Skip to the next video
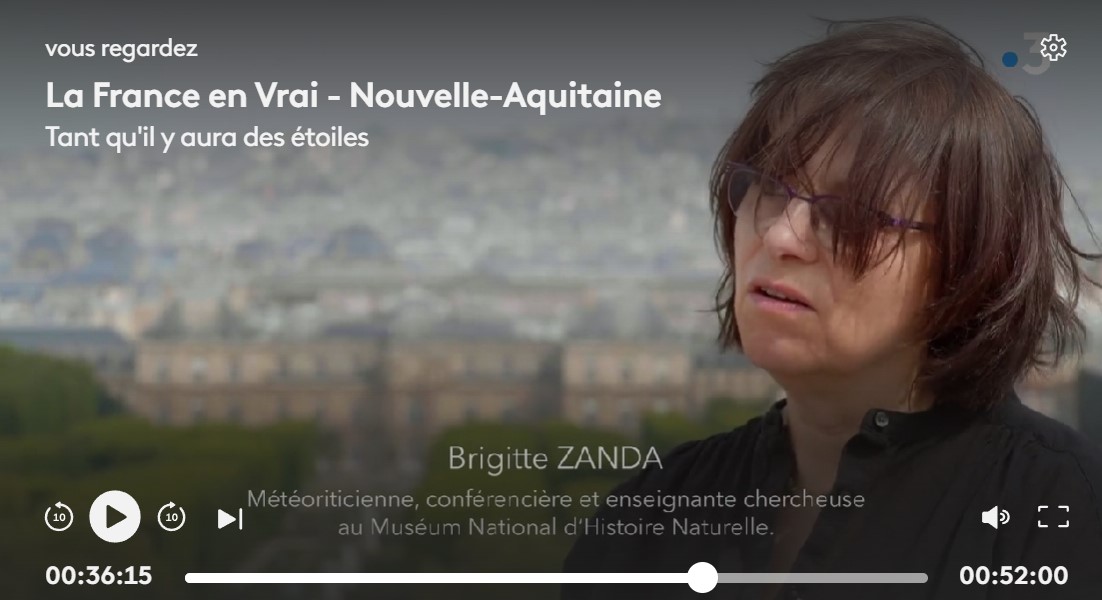Viewport: 1102px width, 600px height. pos(230,518)
